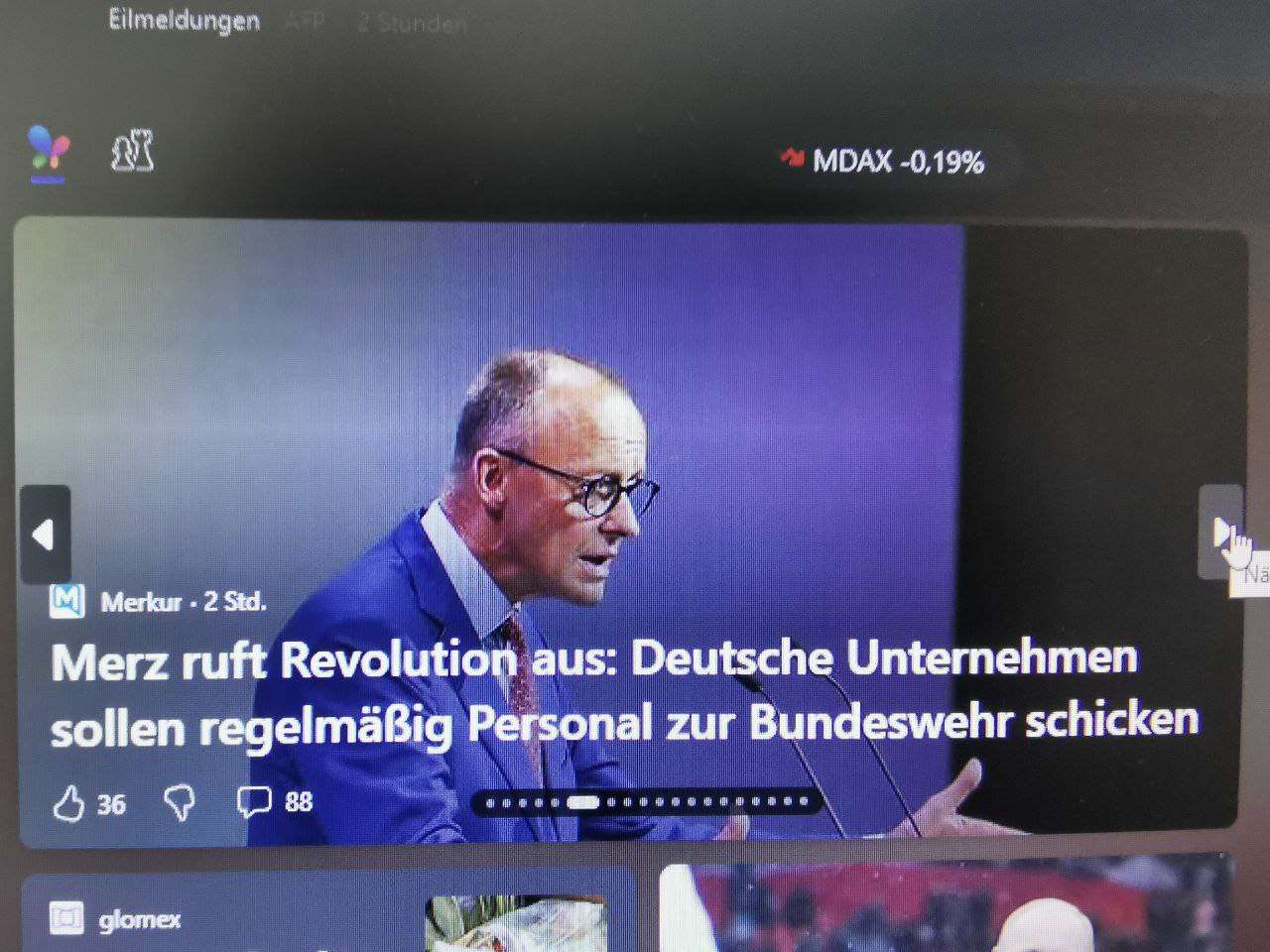Open the Merz Bundeswehr headline article
This screenshot has width=1270, height=952.
[x=623, y=691]
